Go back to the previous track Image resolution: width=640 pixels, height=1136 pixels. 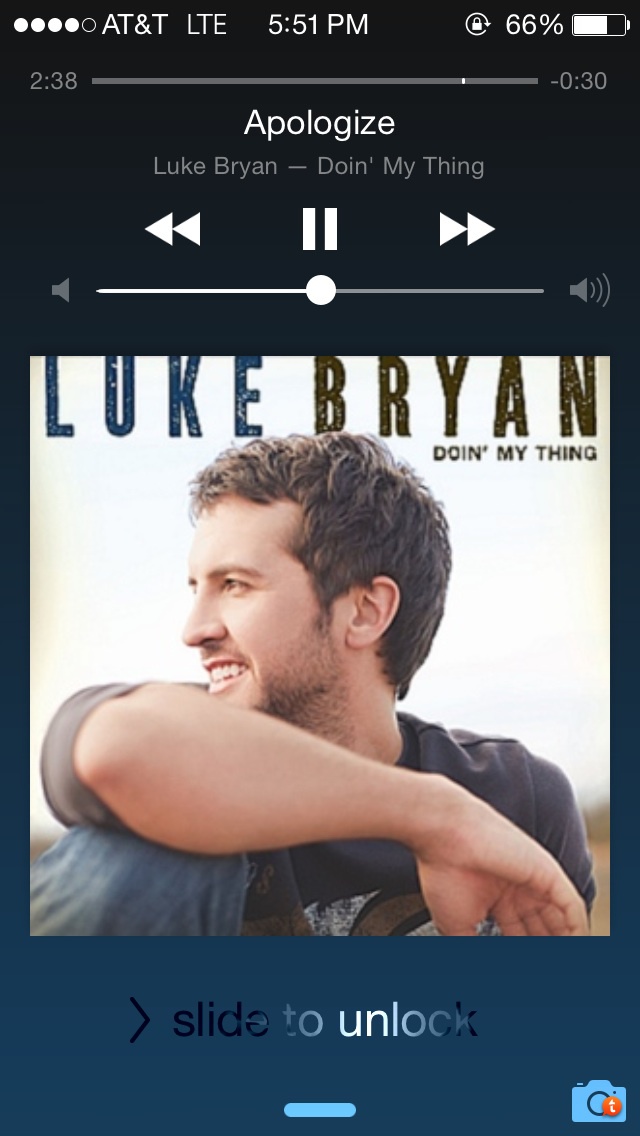tap(172, 229)
